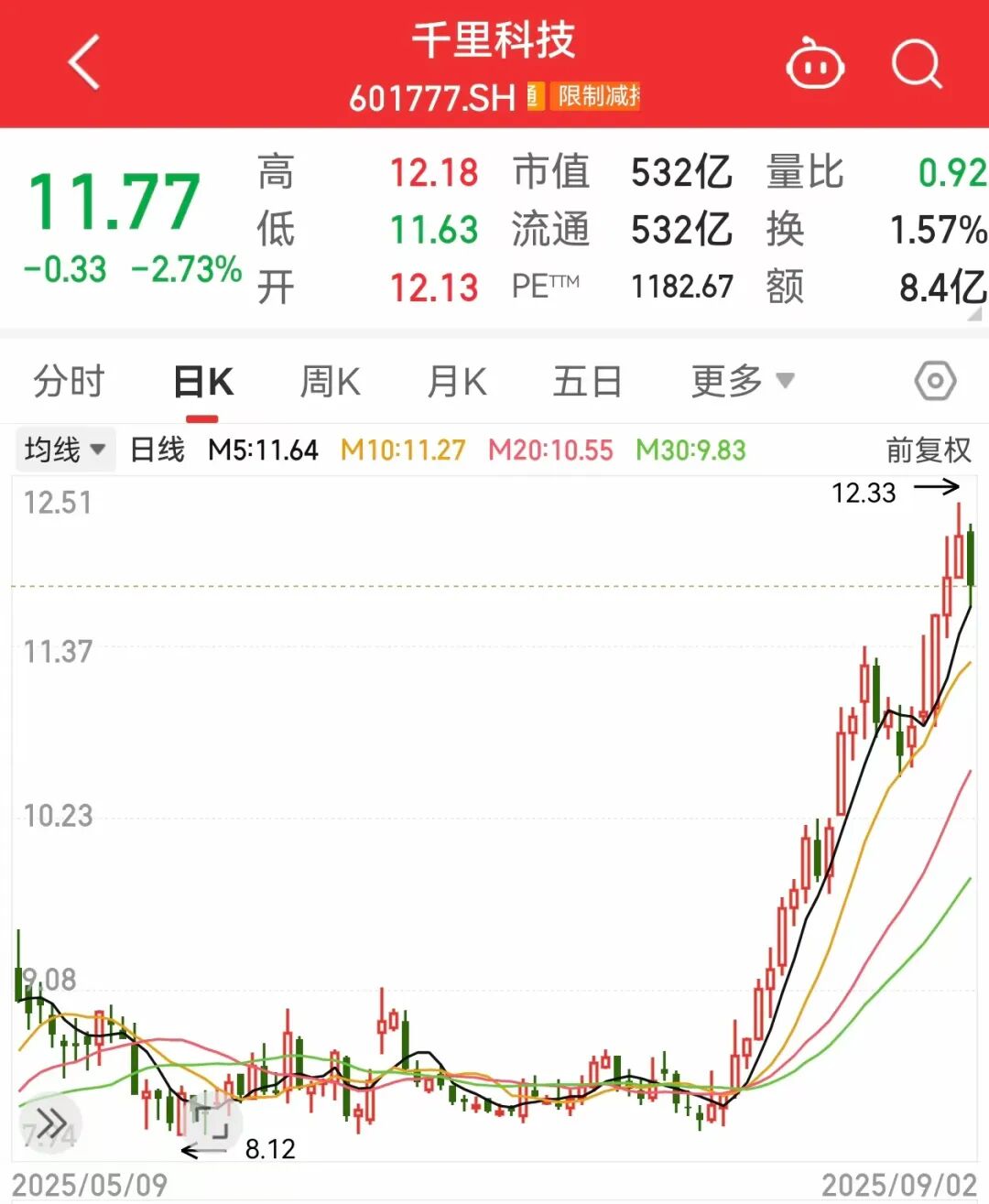
Task: Go back using the top arrow
Action: tap(84, 63)
